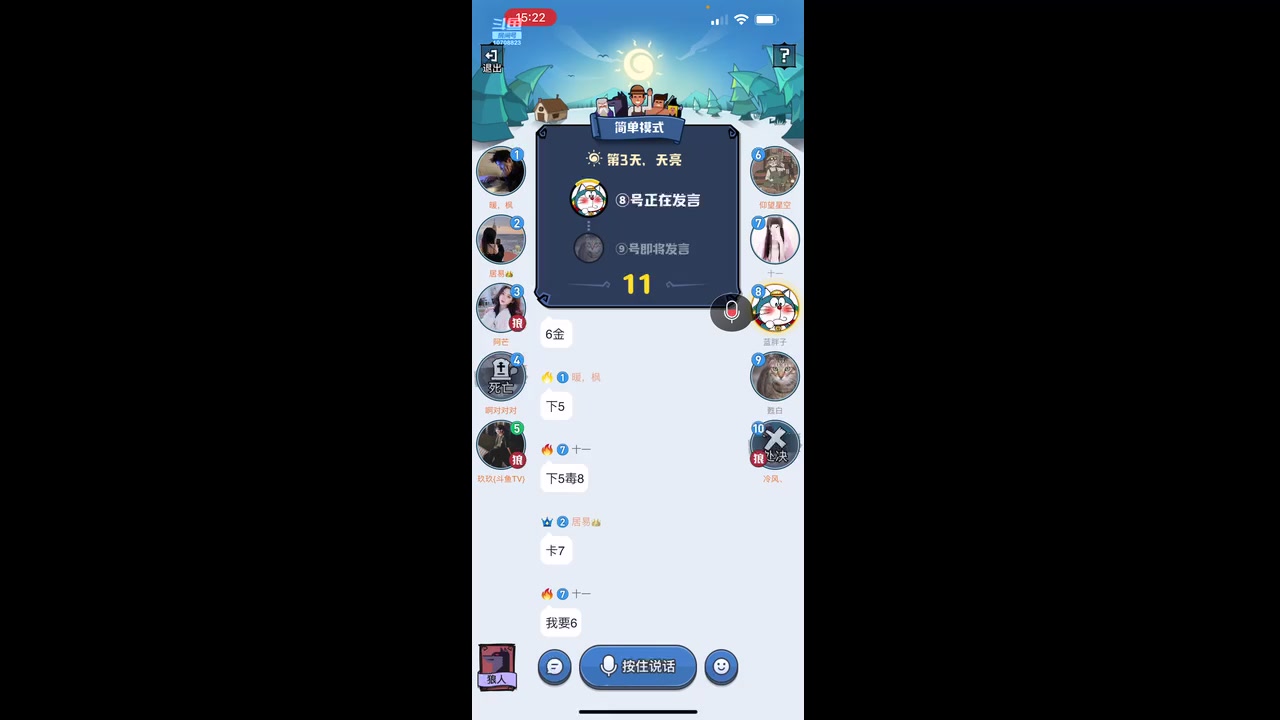Open the emoji smiley picker
Viewport: 1280px width, 720px height.
pyautogui.click(x=721, y=666)
